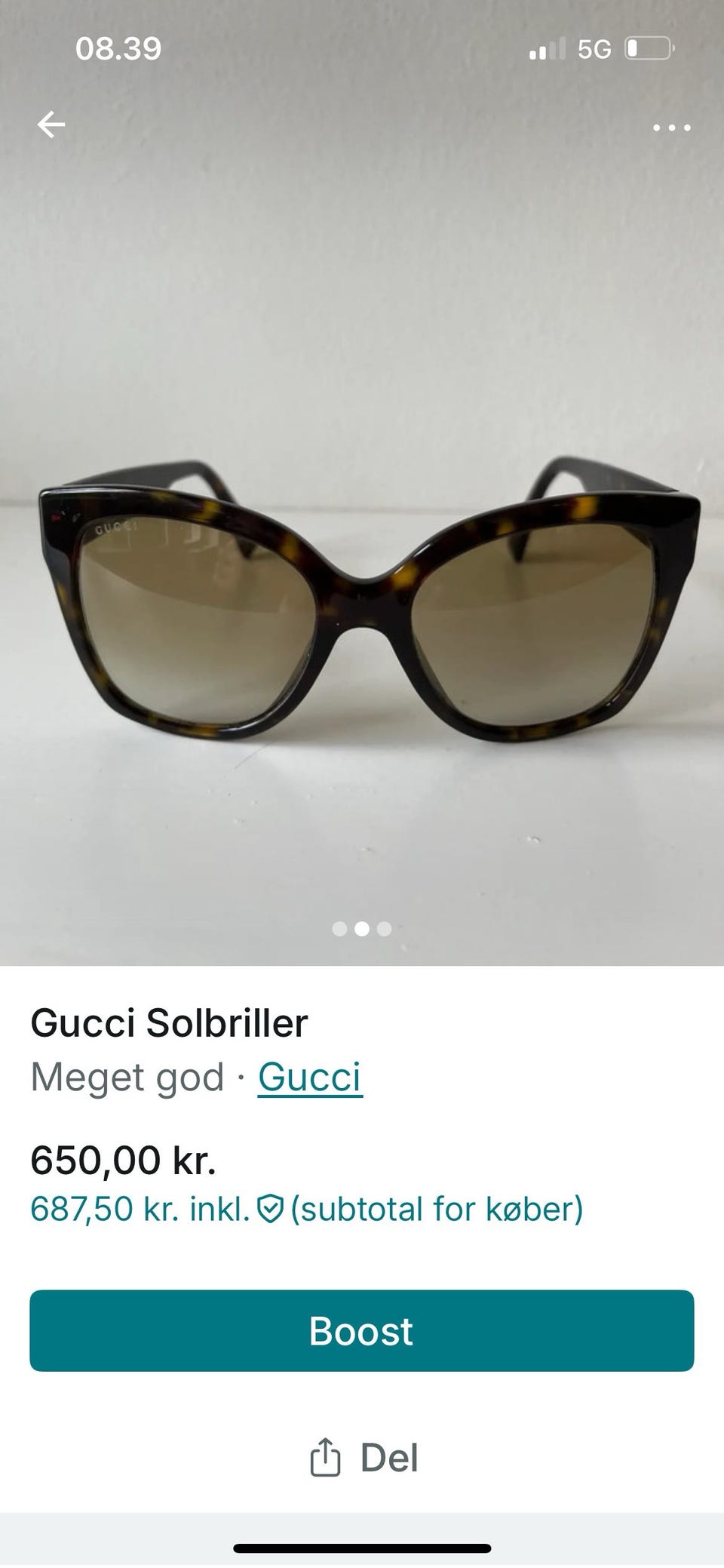Open the three-dot overflow menu
Viewport: 724px width, 1568px height.
tap(671, 128)
